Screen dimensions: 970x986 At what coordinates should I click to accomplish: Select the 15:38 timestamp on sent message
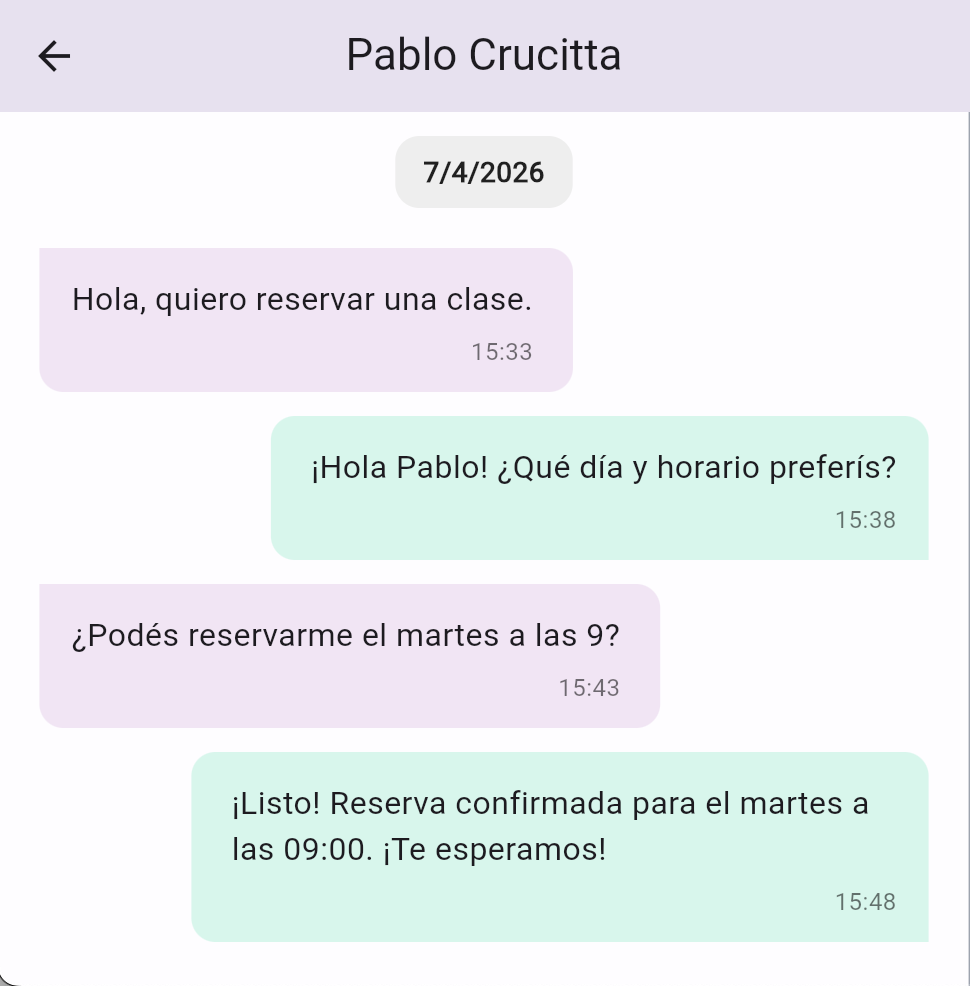pos(865,519)
